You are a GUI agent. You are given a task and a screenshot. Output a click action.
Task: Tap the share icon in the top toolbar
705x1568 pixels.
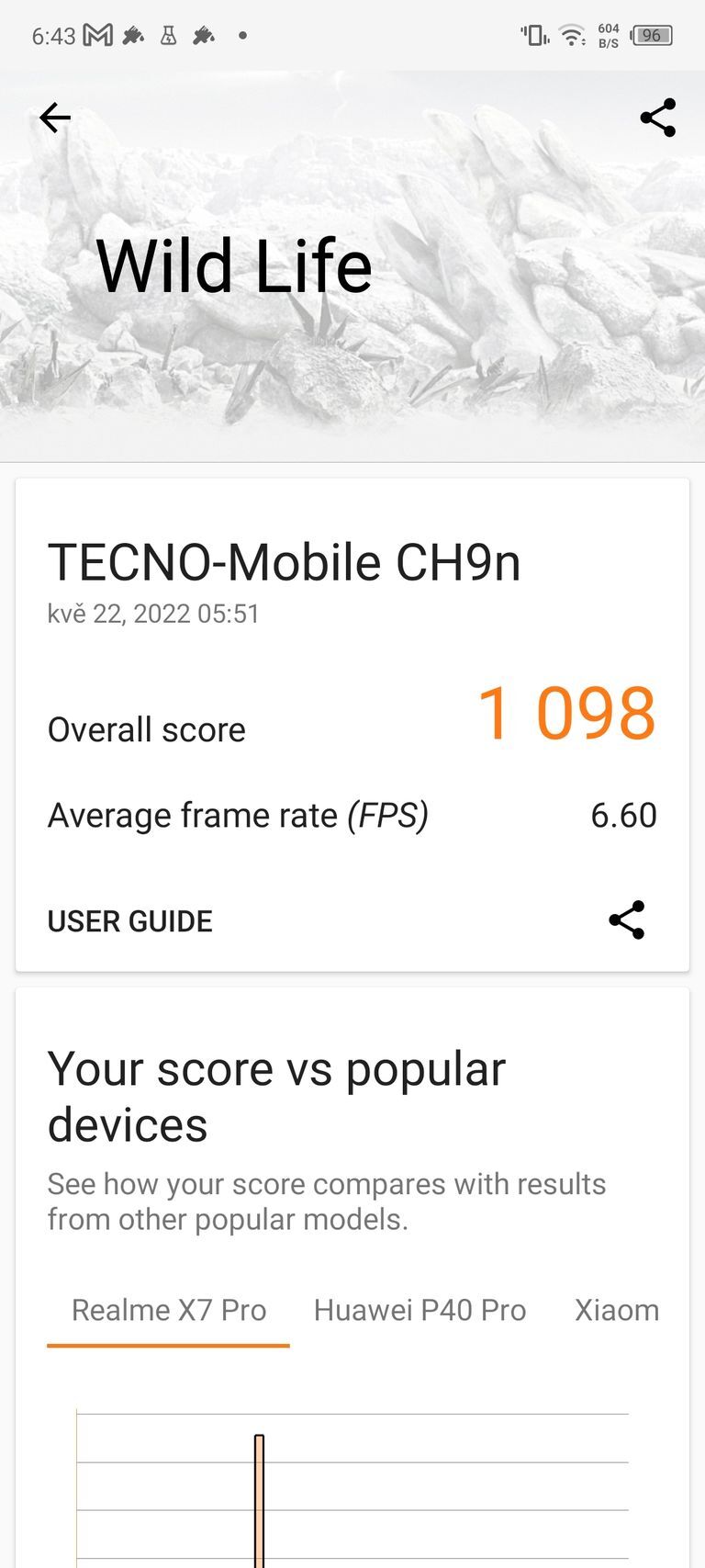[x=657, y=117]
